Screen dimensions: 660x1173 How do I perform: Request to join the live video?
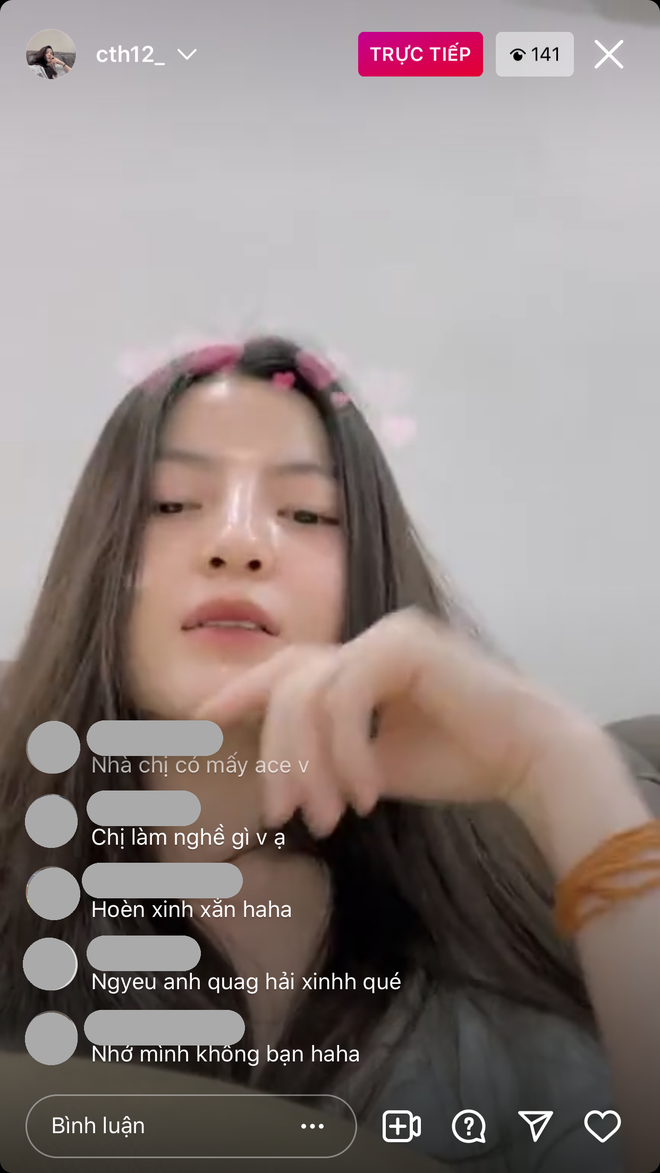401,1126
